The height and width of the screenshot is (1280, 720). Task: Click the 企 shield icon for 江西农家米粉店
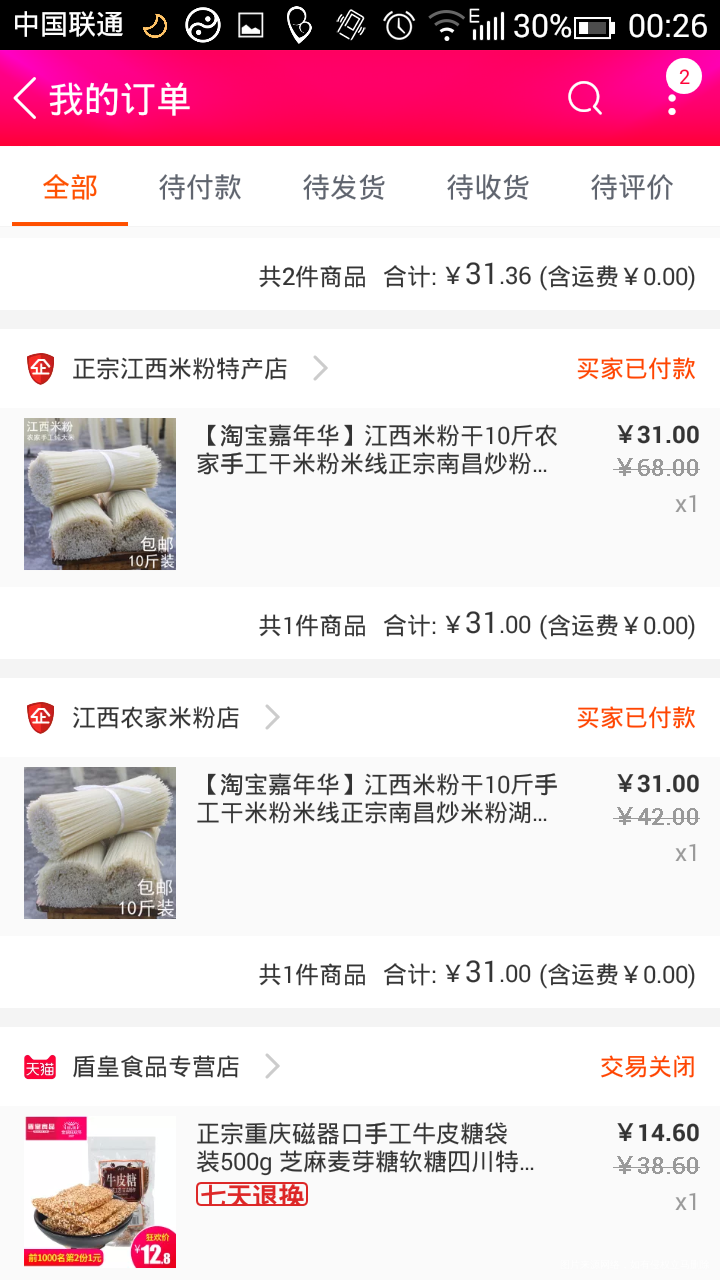click(38, 717)
